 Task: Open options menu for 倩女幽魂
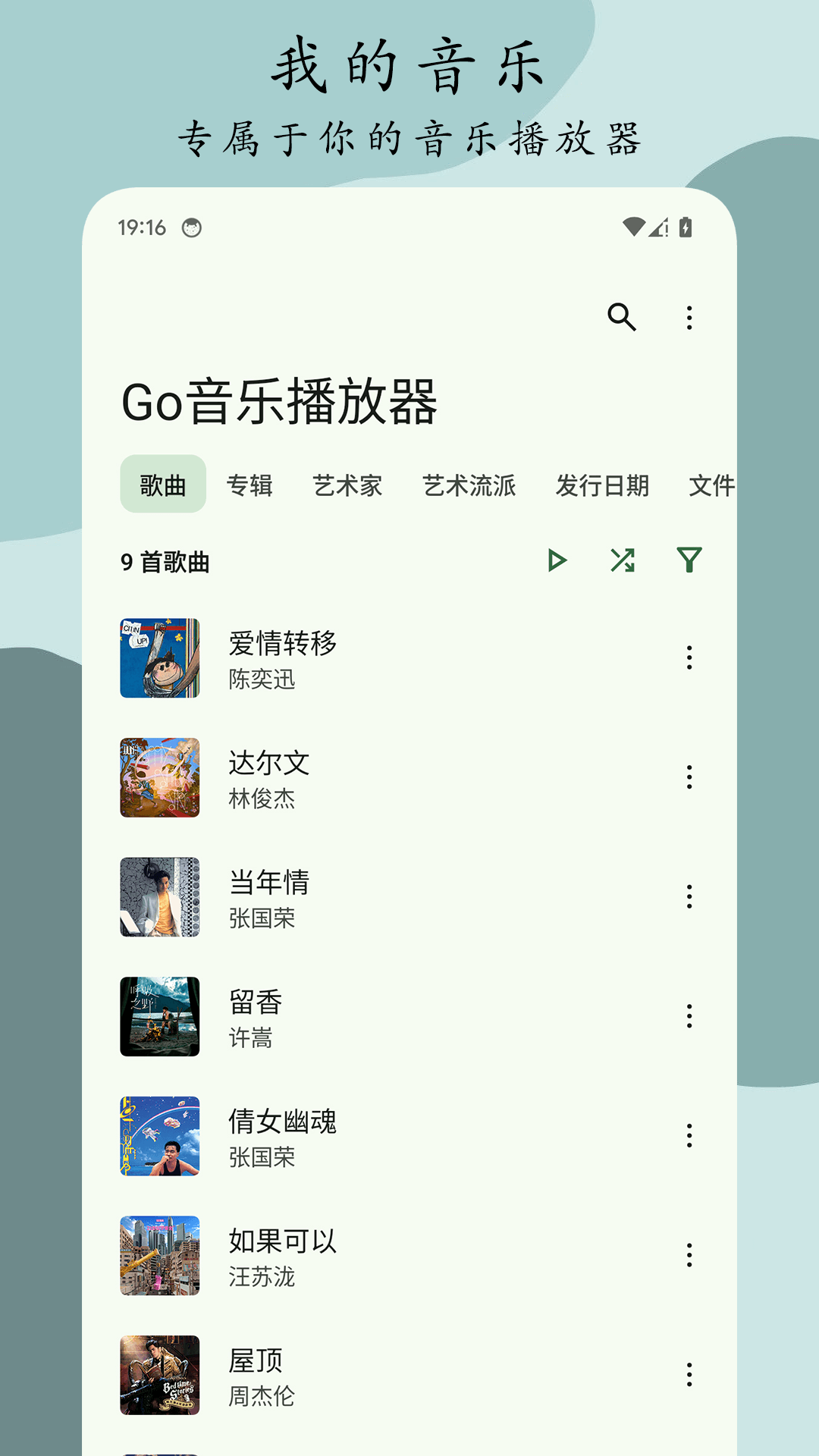click(x=689, y=1136)
